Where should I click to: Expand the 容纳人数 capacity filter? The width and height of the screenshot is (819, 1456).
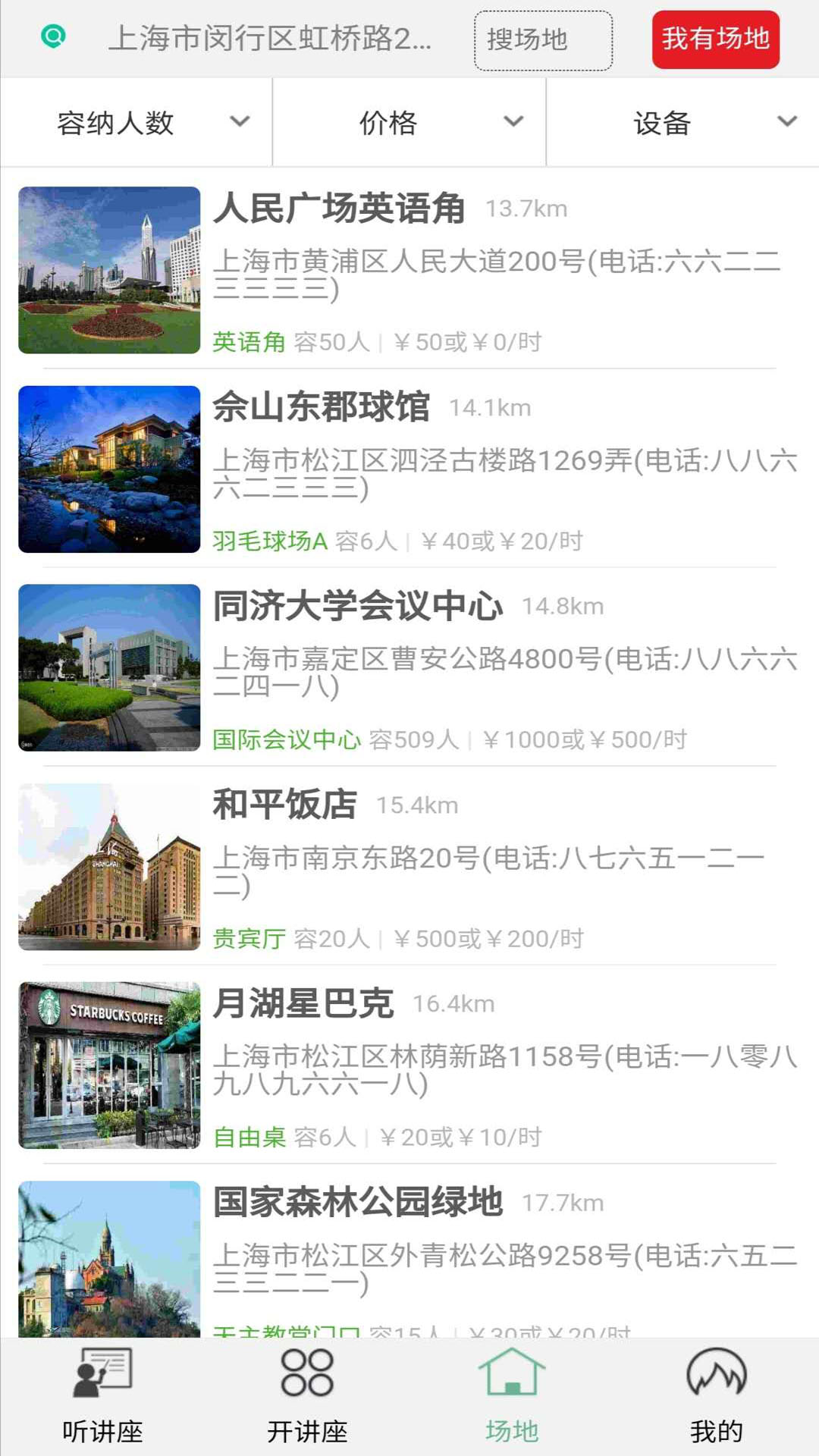coord(136,122)
